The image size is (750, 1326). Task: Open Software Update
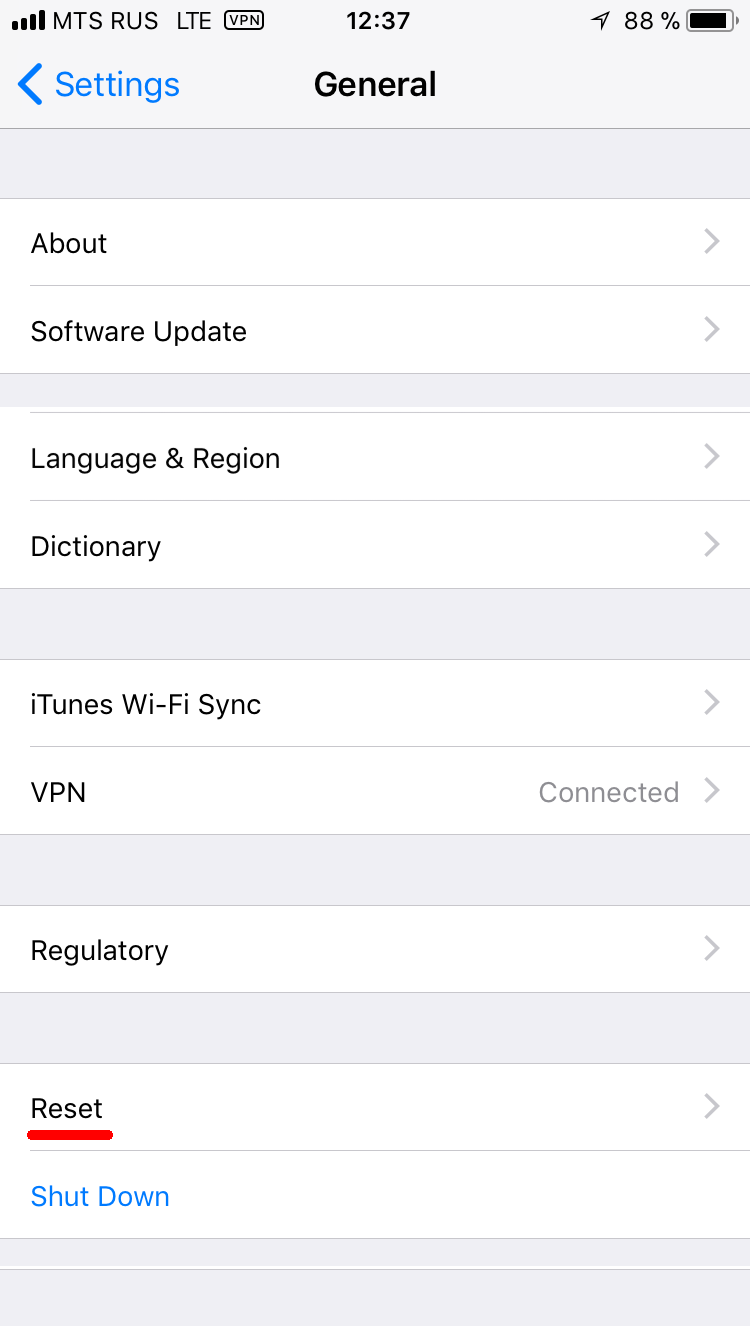tap(375, 331)
